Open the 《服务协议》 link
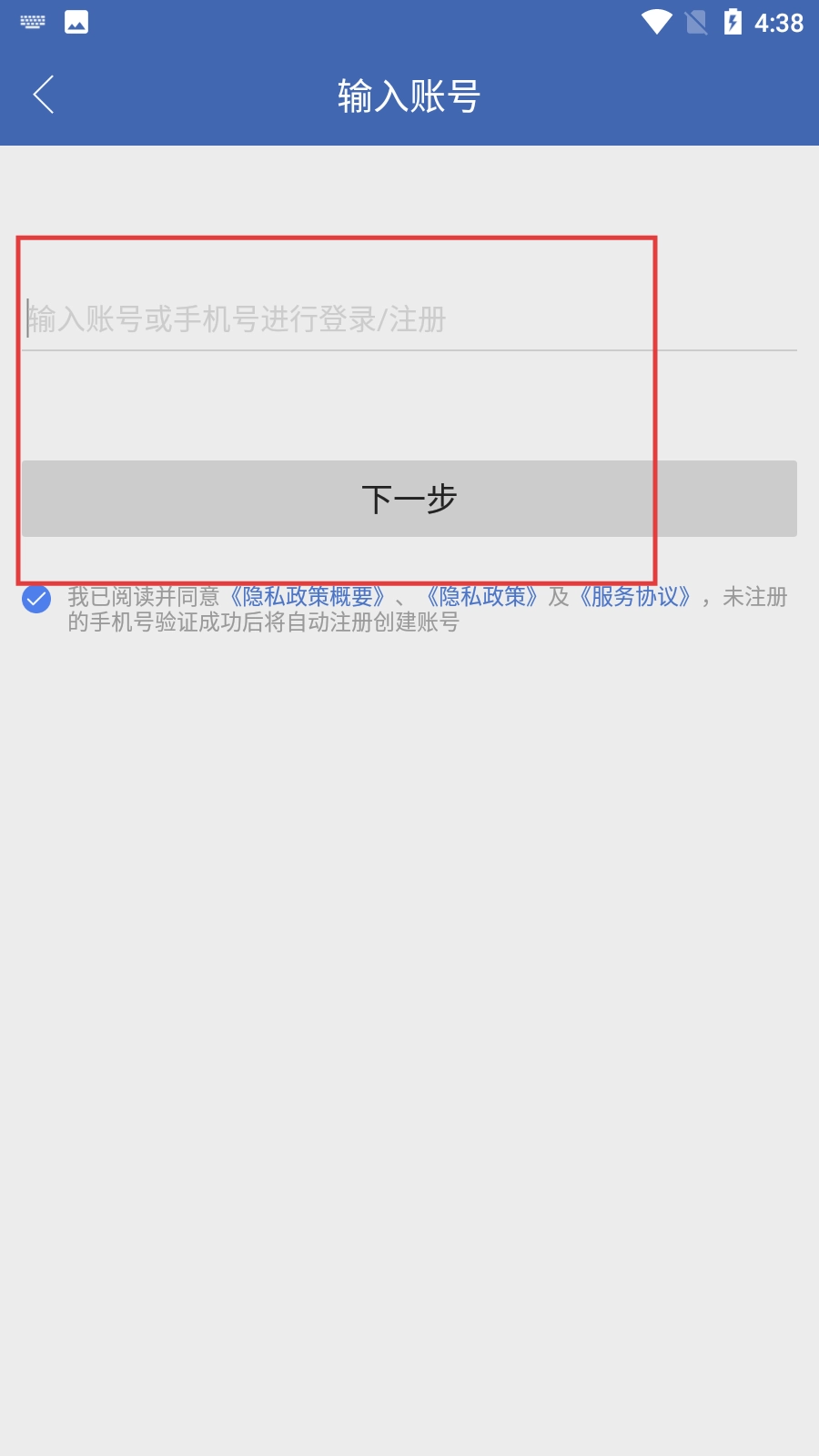The height and width of the screenshot is (1456, 819). pos(635,597)
